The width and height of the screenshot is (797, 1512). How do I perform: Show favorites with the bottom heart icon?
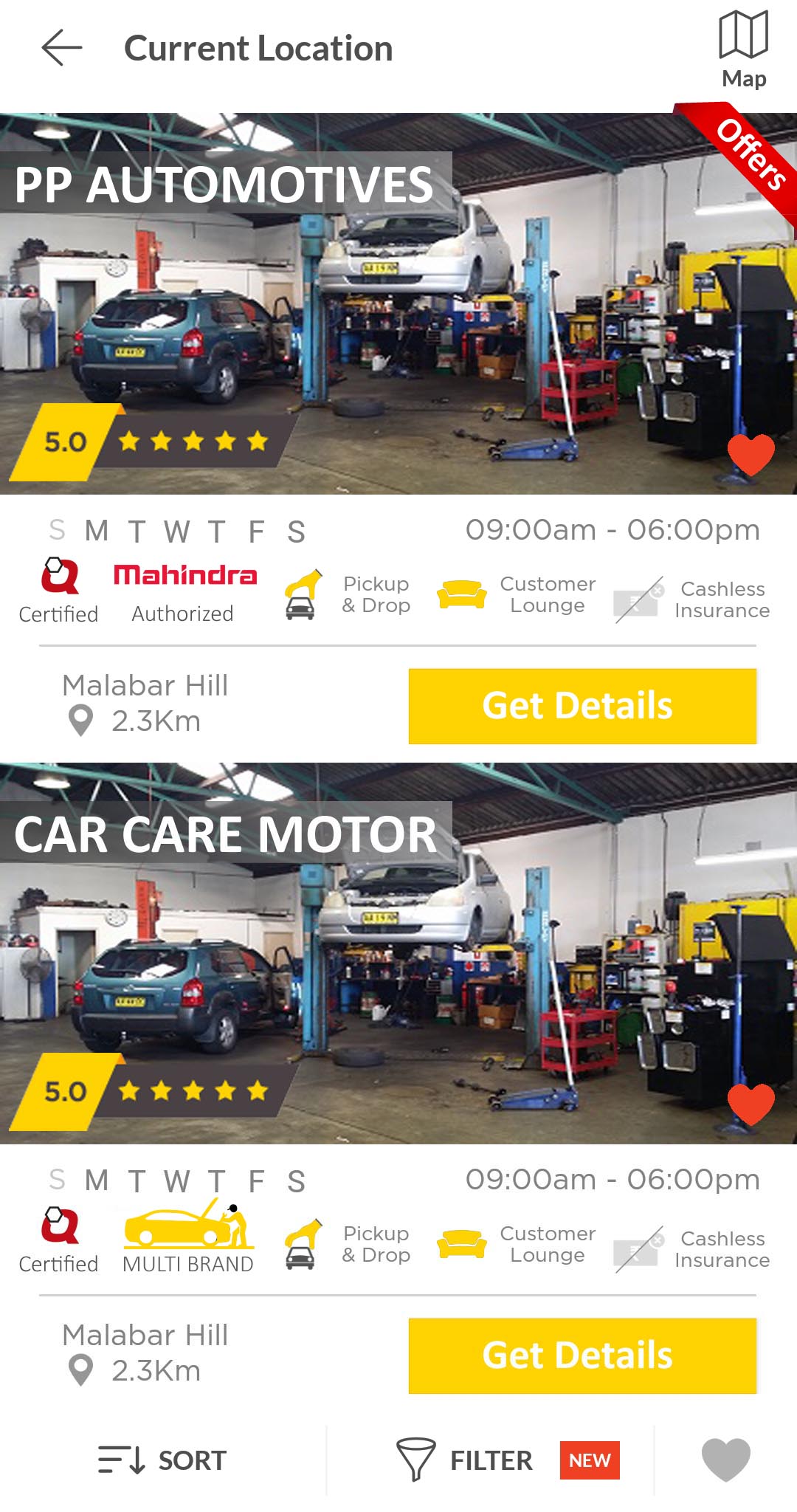(x=725, y=1460)
